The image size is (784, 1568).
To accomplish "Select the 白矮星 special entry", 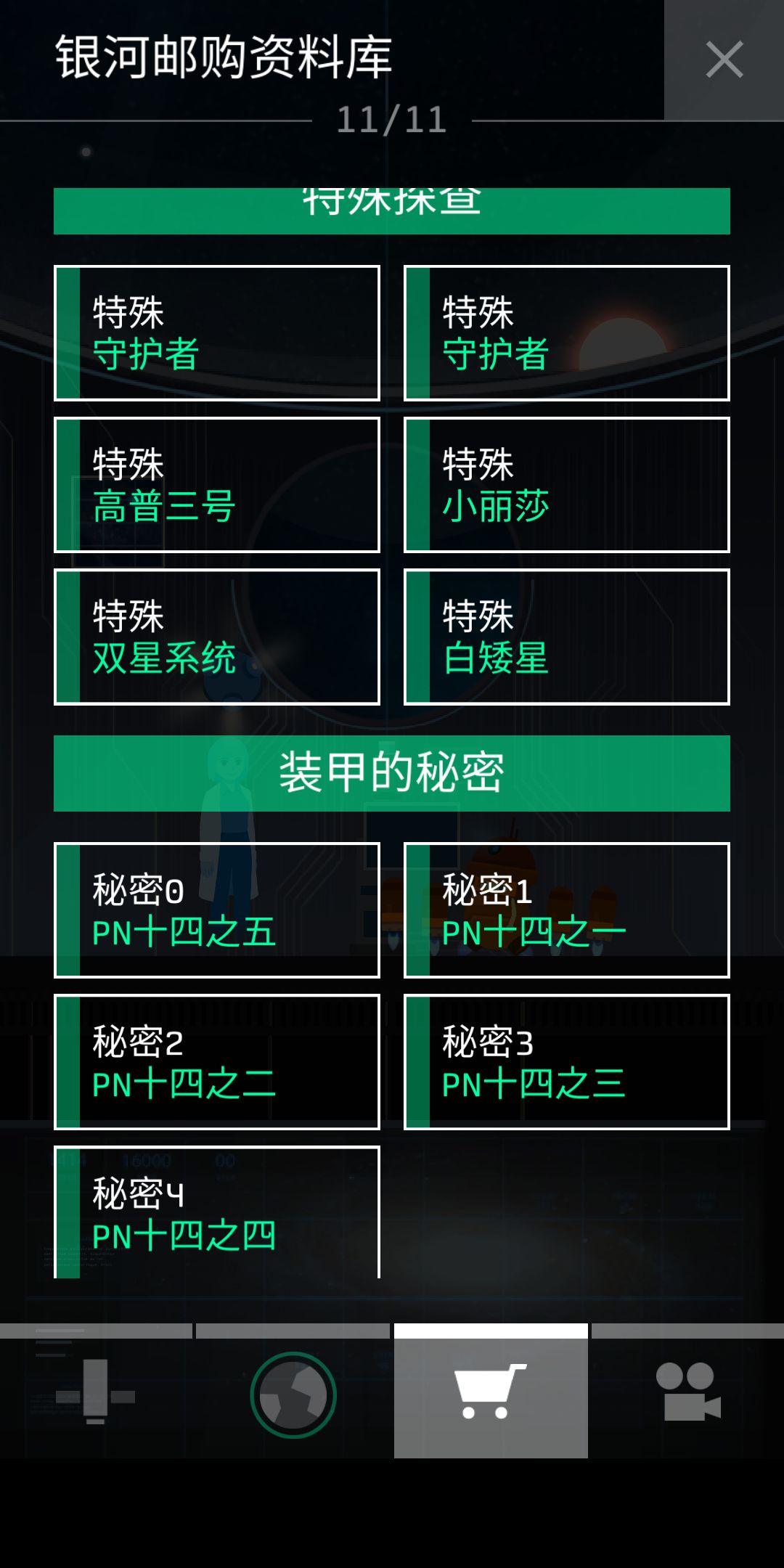I will (565, 637).
